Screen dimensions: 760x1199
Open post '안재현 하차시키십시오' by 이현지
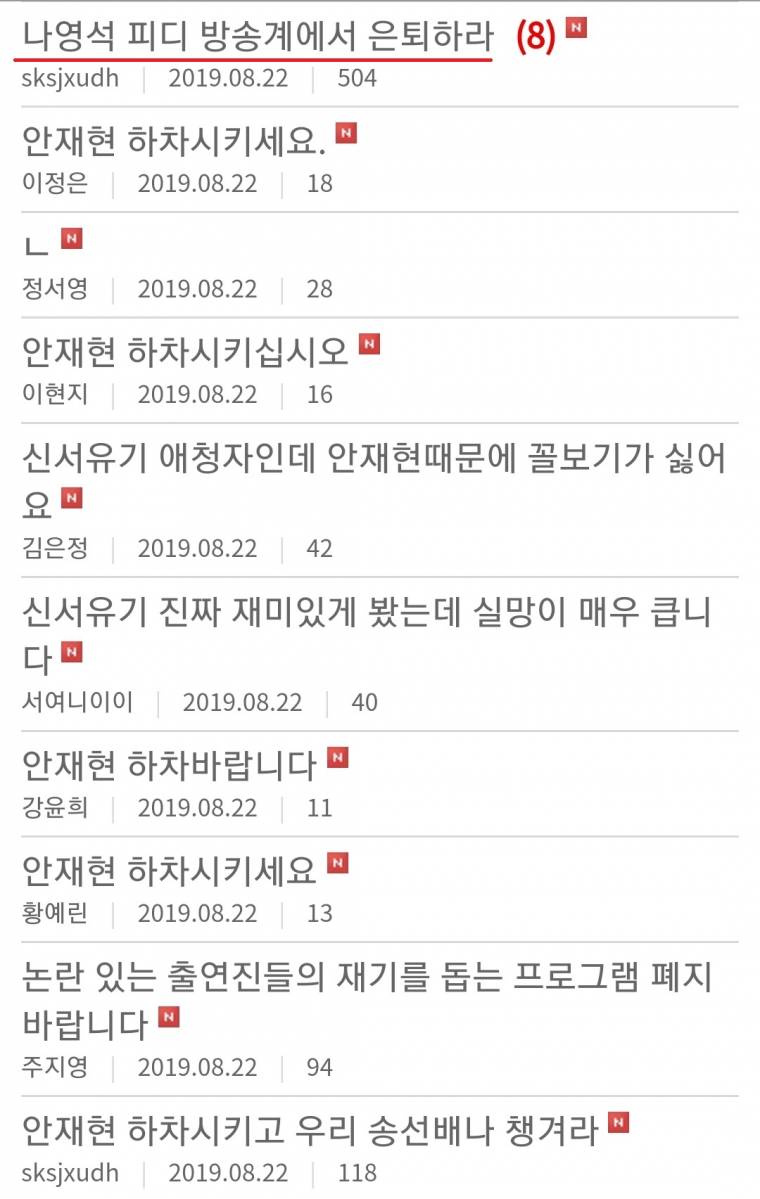coord(185,353)
